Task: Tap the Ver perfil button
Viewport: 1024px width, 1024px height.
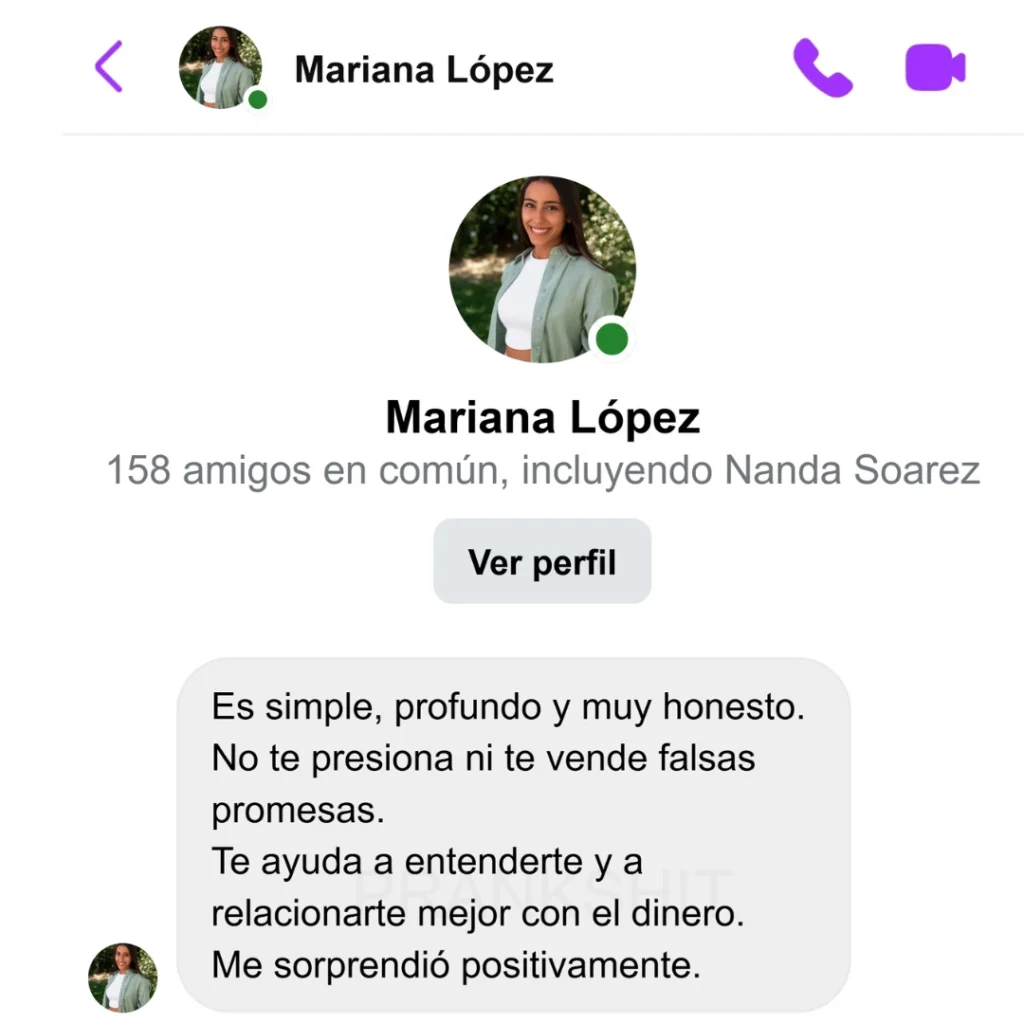Action: point(542,562)
